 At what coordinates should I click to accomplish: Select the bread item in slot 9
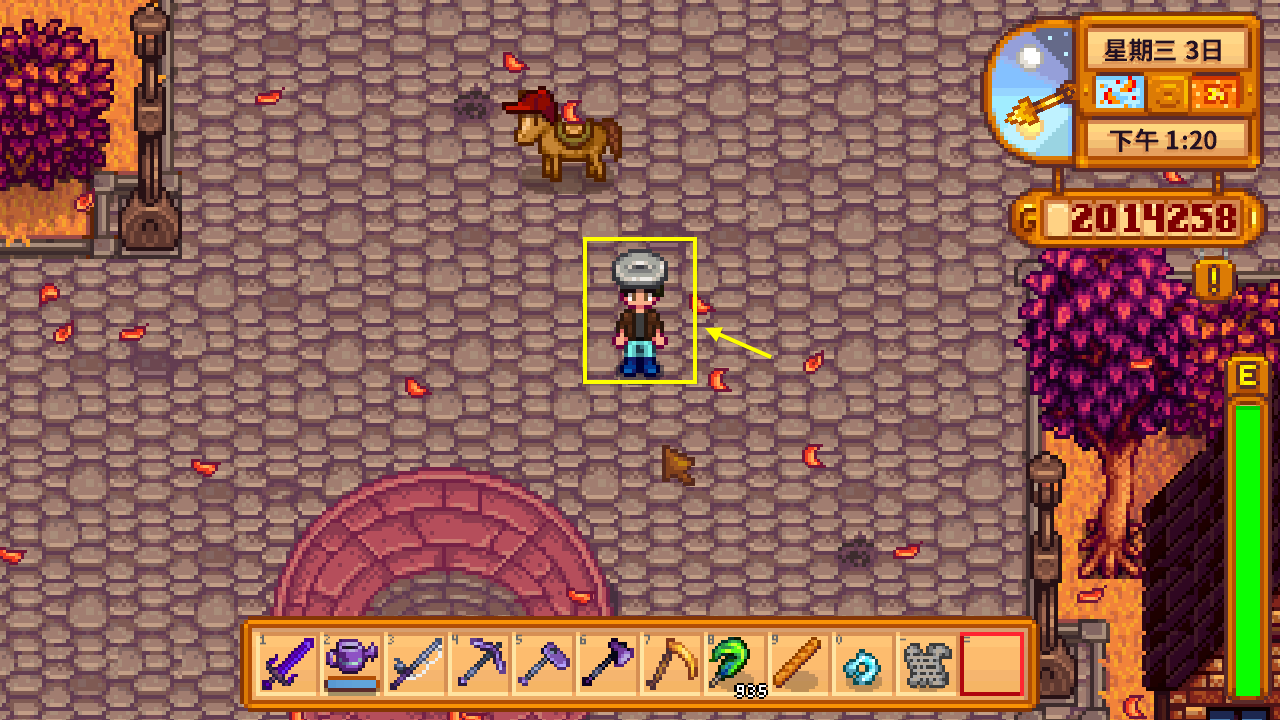[x=800, y=664]
